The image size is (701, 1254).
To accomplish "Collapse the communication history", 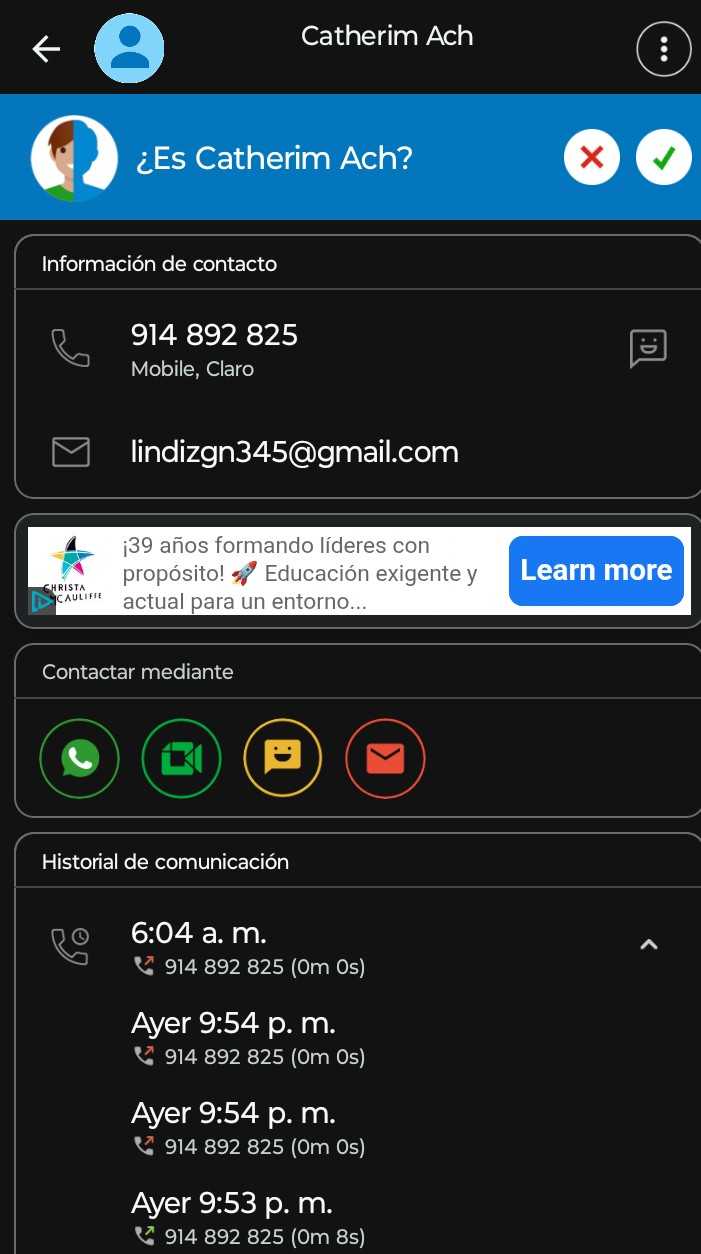I will coord(649,944).
